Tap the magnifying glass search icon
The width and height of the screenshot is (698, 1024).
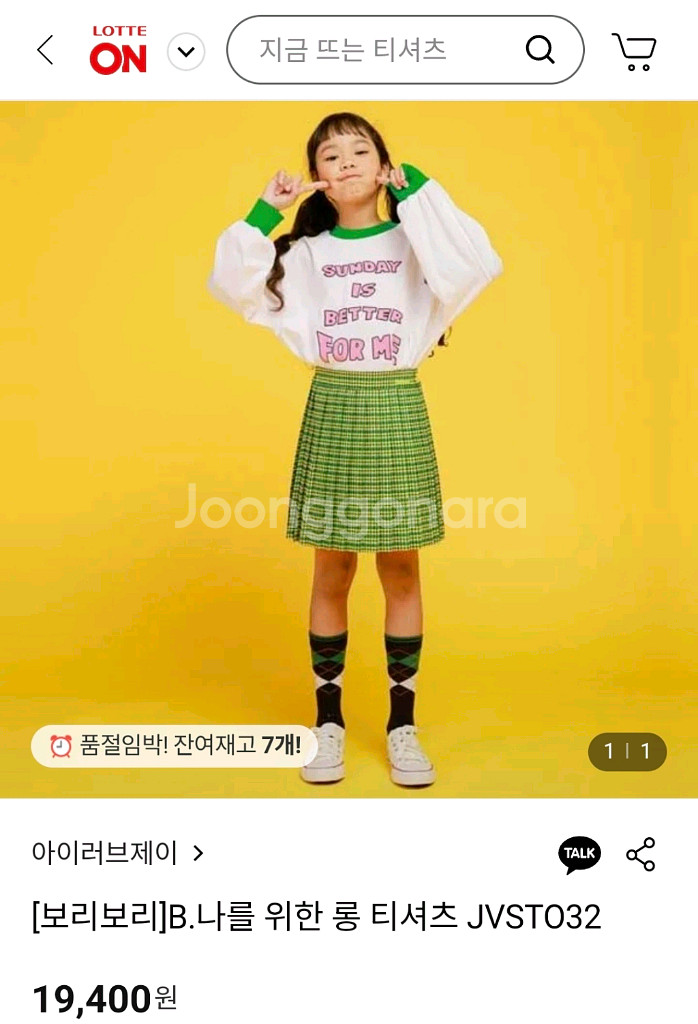540,50
